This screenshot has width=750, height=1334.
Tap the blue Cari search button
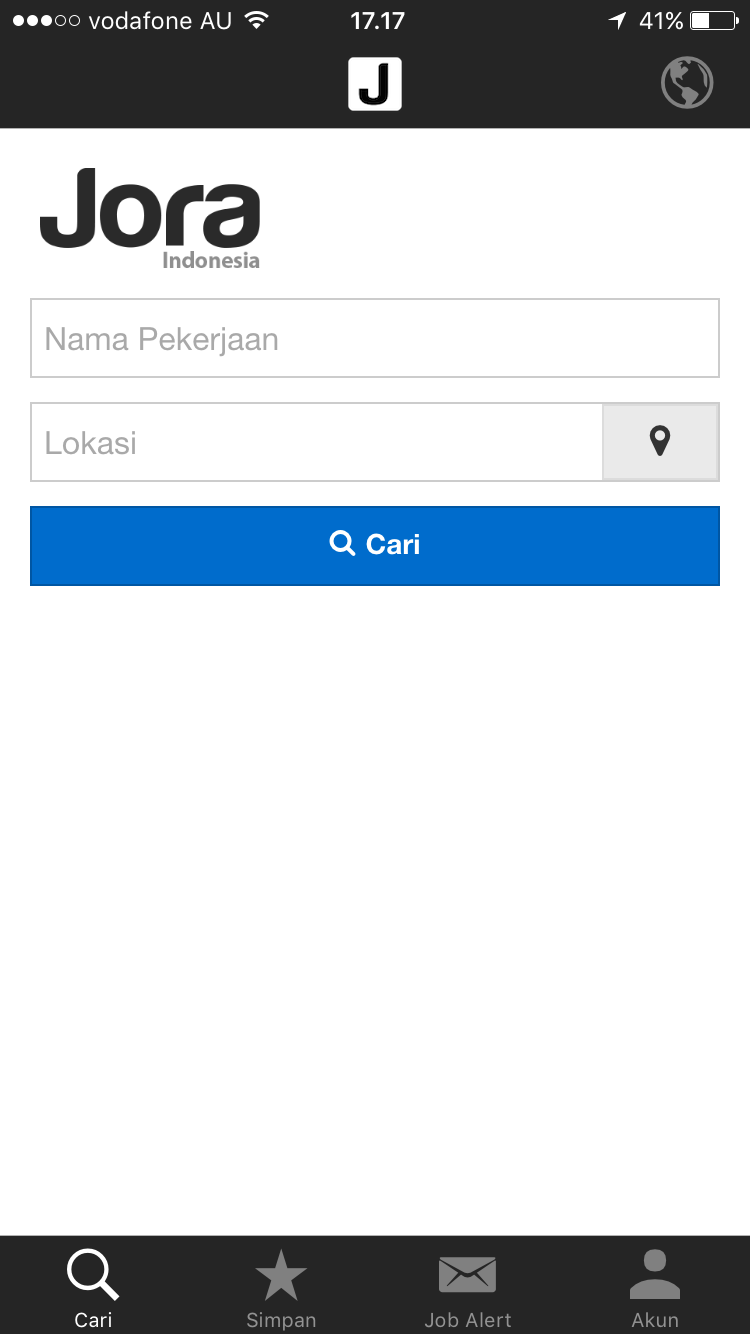point(375,546)
